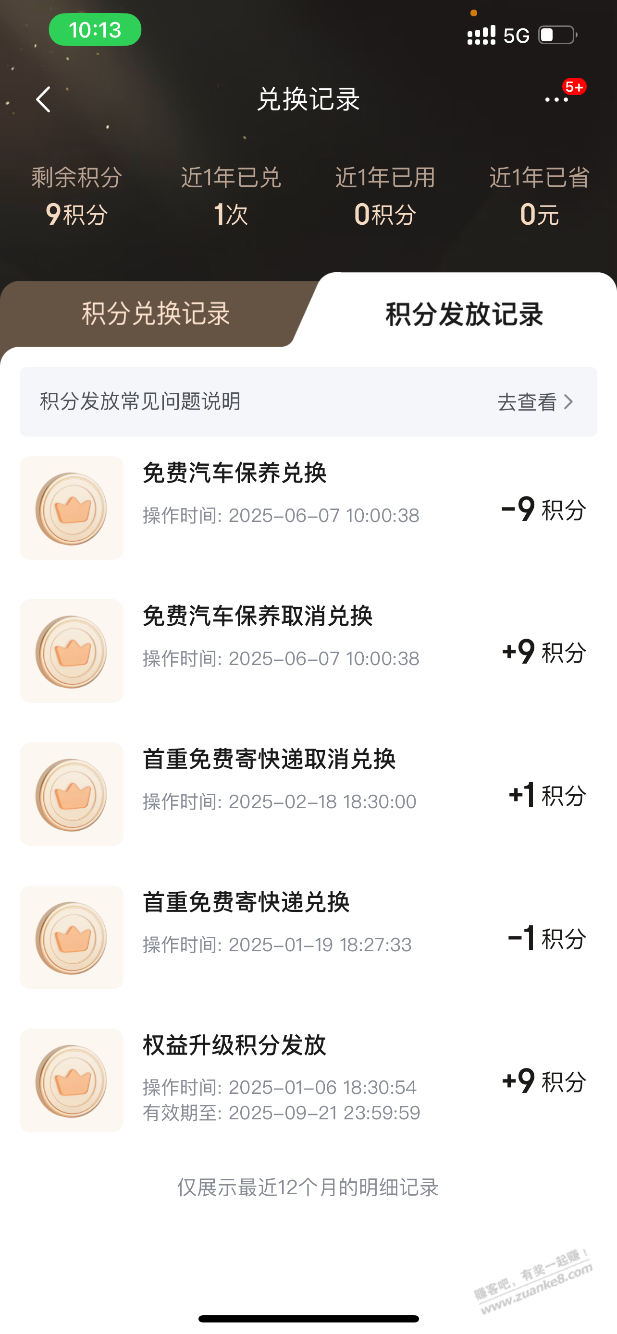The width and height of the screenshot is (617, 1334).
Task: Open 积分发放常见问题说明 via 去查看
Action: [536, 402]
